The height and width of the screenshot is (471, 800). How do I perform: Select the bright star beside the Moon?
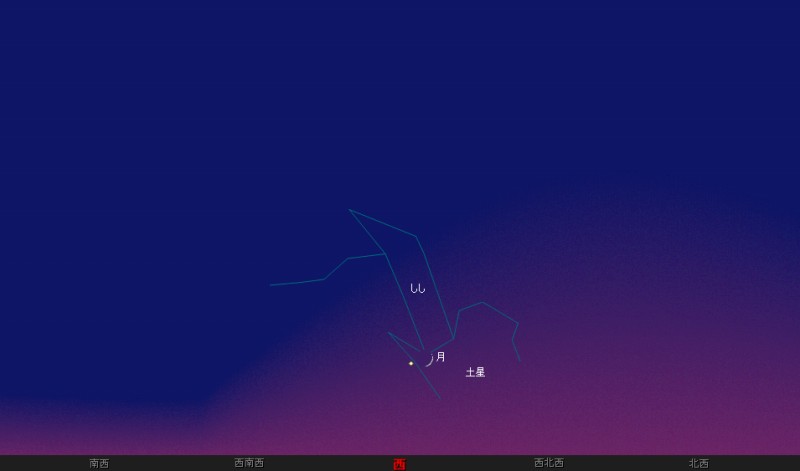point(411,363)
